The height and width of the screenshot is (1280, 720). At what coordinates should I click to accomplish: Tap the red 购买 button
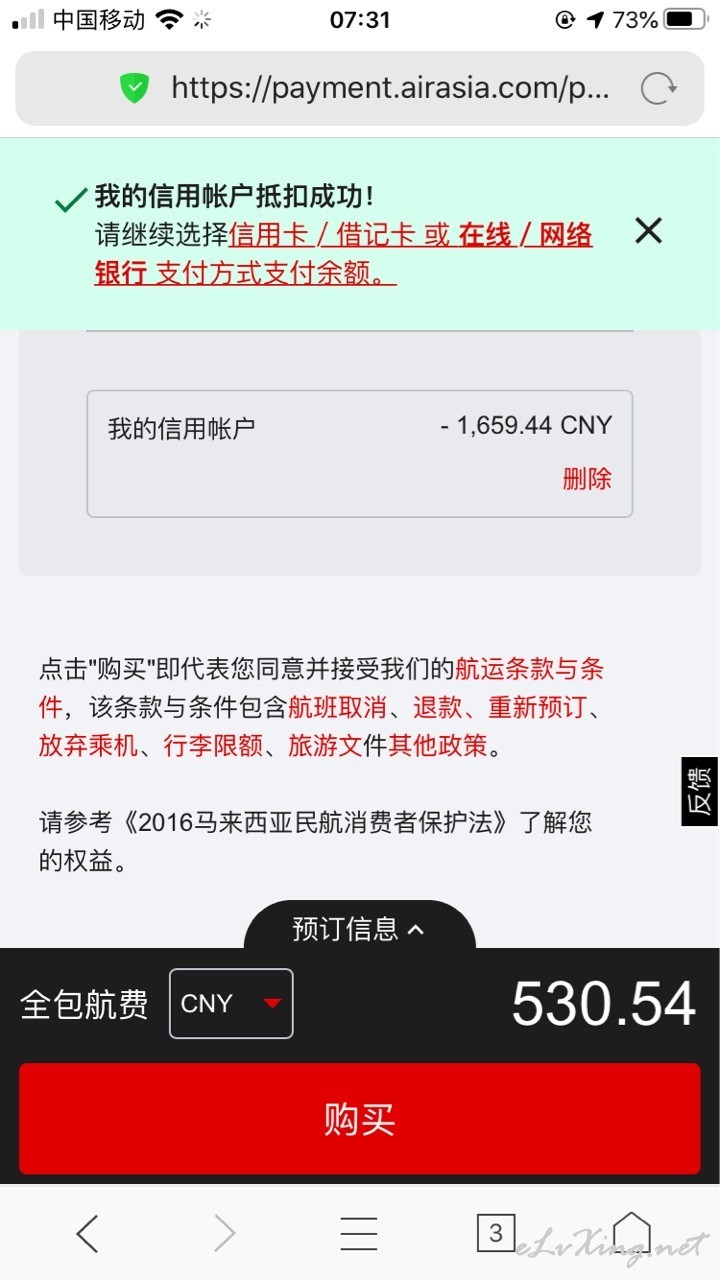[x=360, y=1118]
